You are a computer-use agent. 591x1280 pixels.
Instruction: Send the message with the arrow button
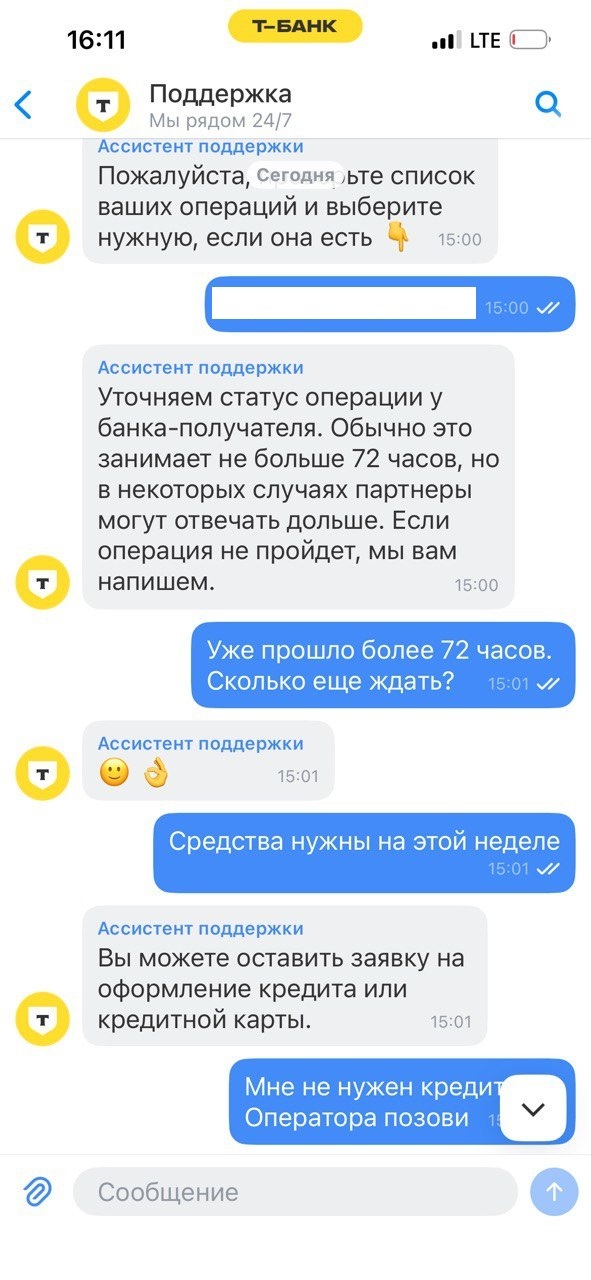(x=554, y=1191)
